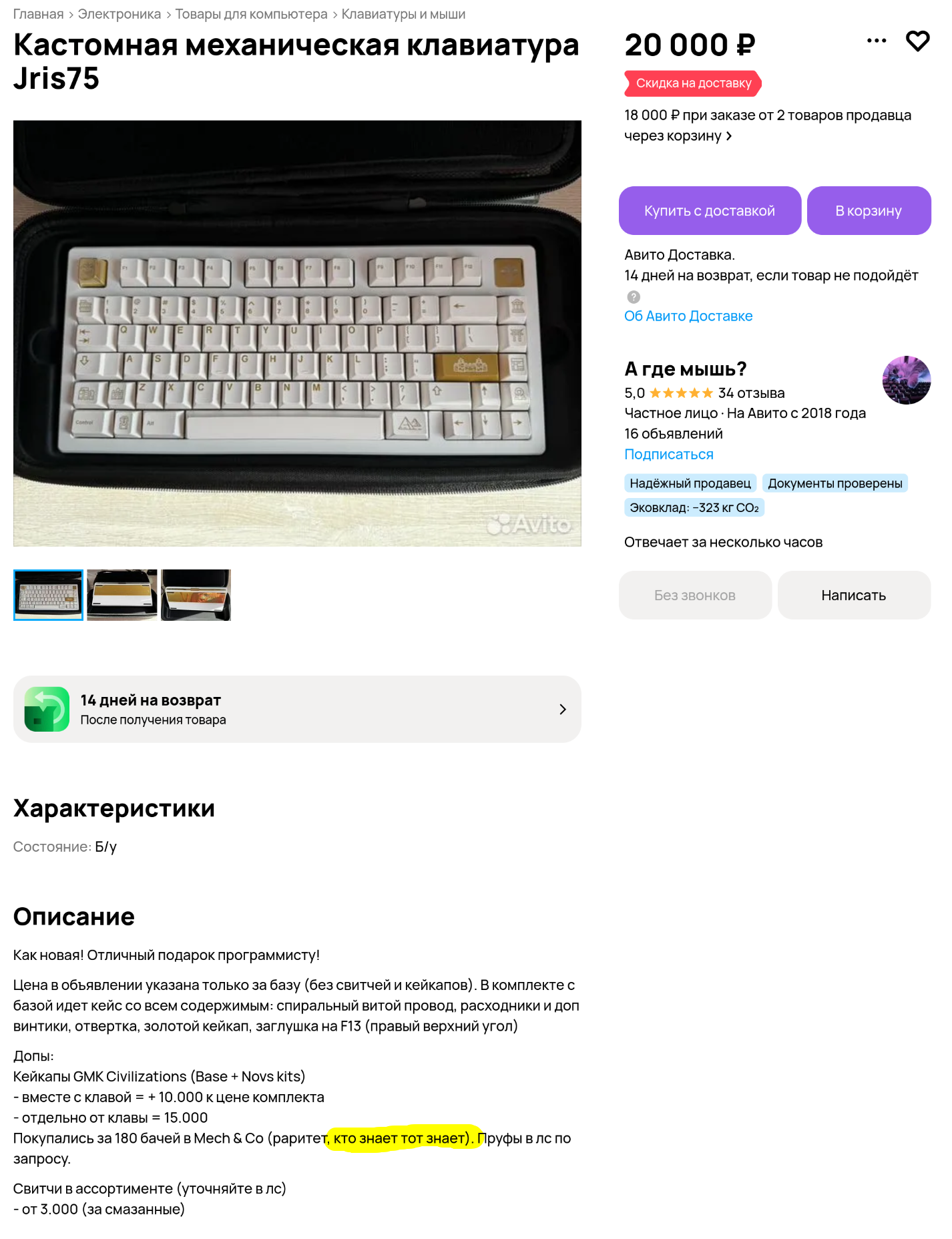Open 'Товары для компьютера' breadcrumb
Screen dimensions: 952x1239
tap(251, 14)
